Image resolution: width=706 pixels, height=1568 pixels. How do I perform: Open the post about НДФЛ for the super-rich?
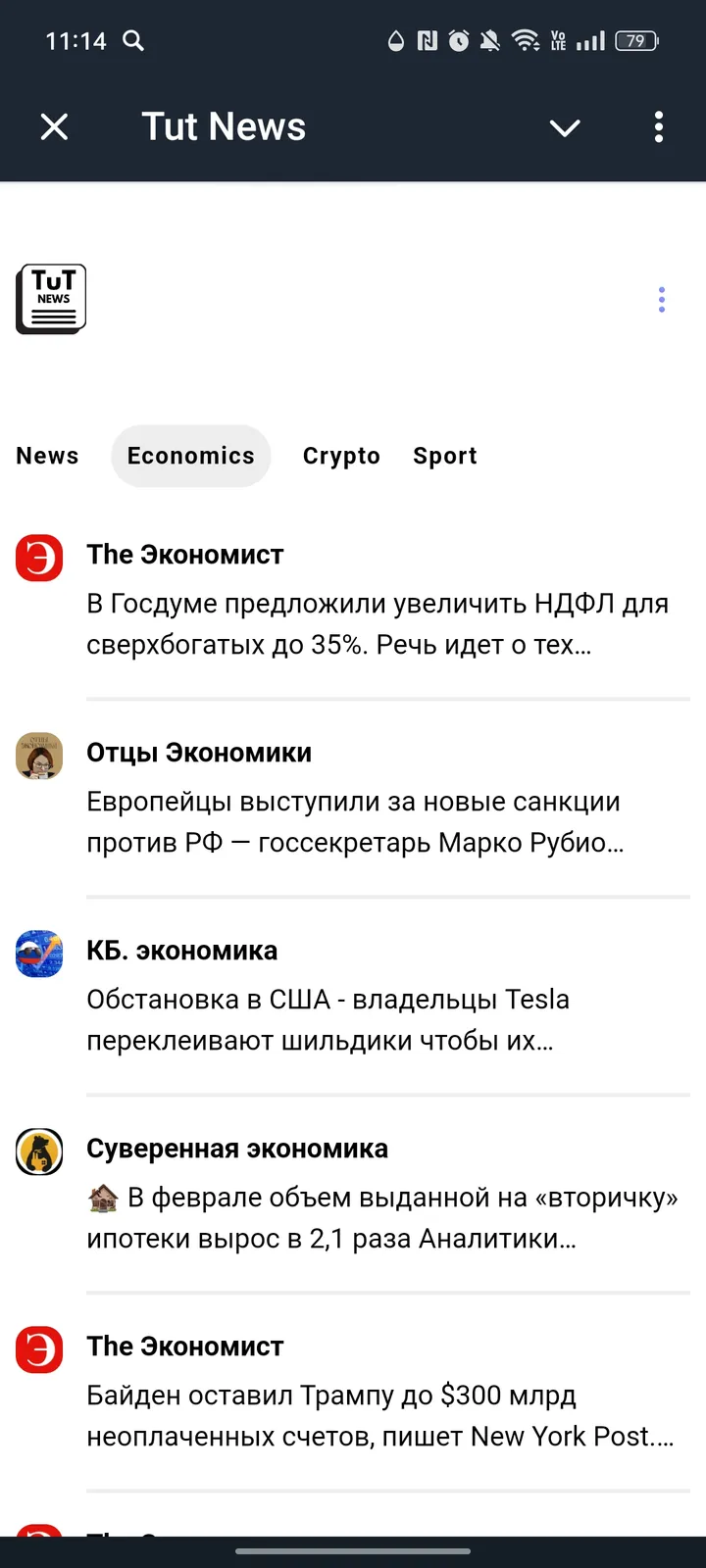(378, 623)
